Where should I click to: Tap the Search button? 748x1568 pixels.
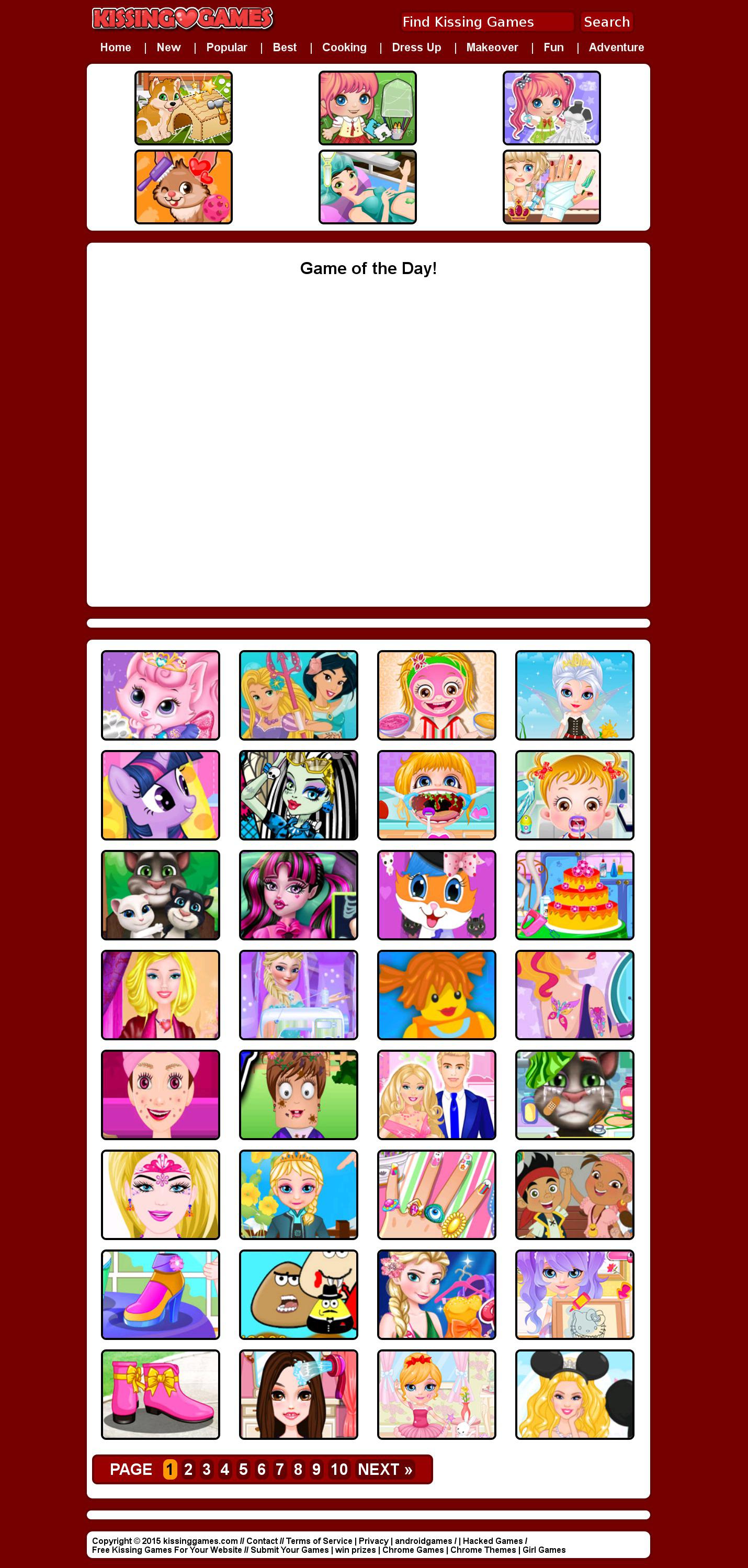click(x=606, y=22)
